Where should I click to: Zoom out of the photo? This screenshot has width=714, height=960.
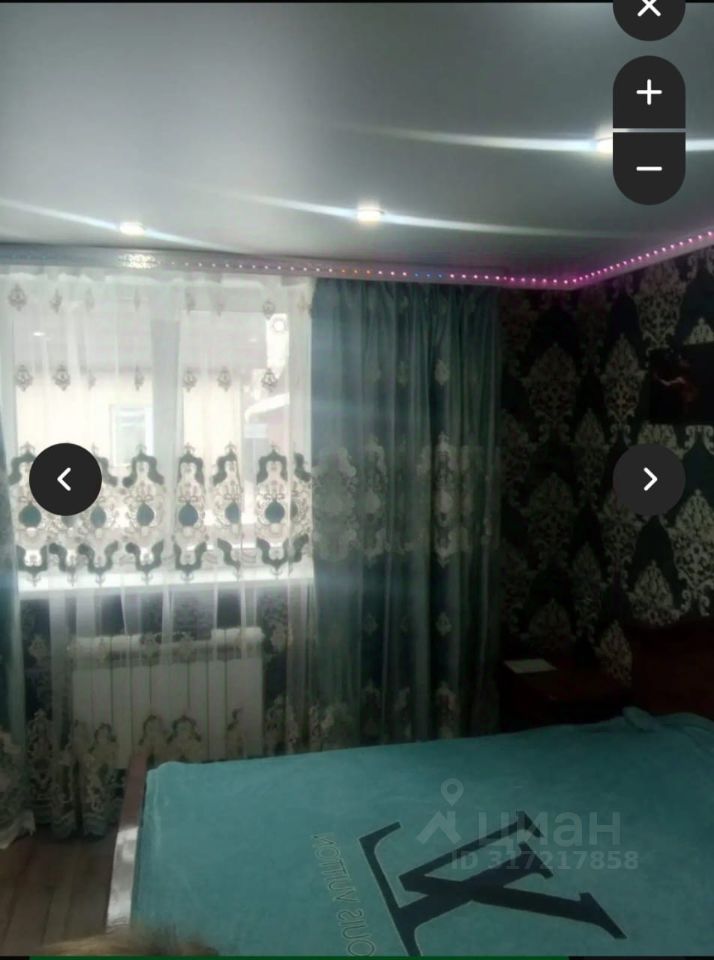649,168
